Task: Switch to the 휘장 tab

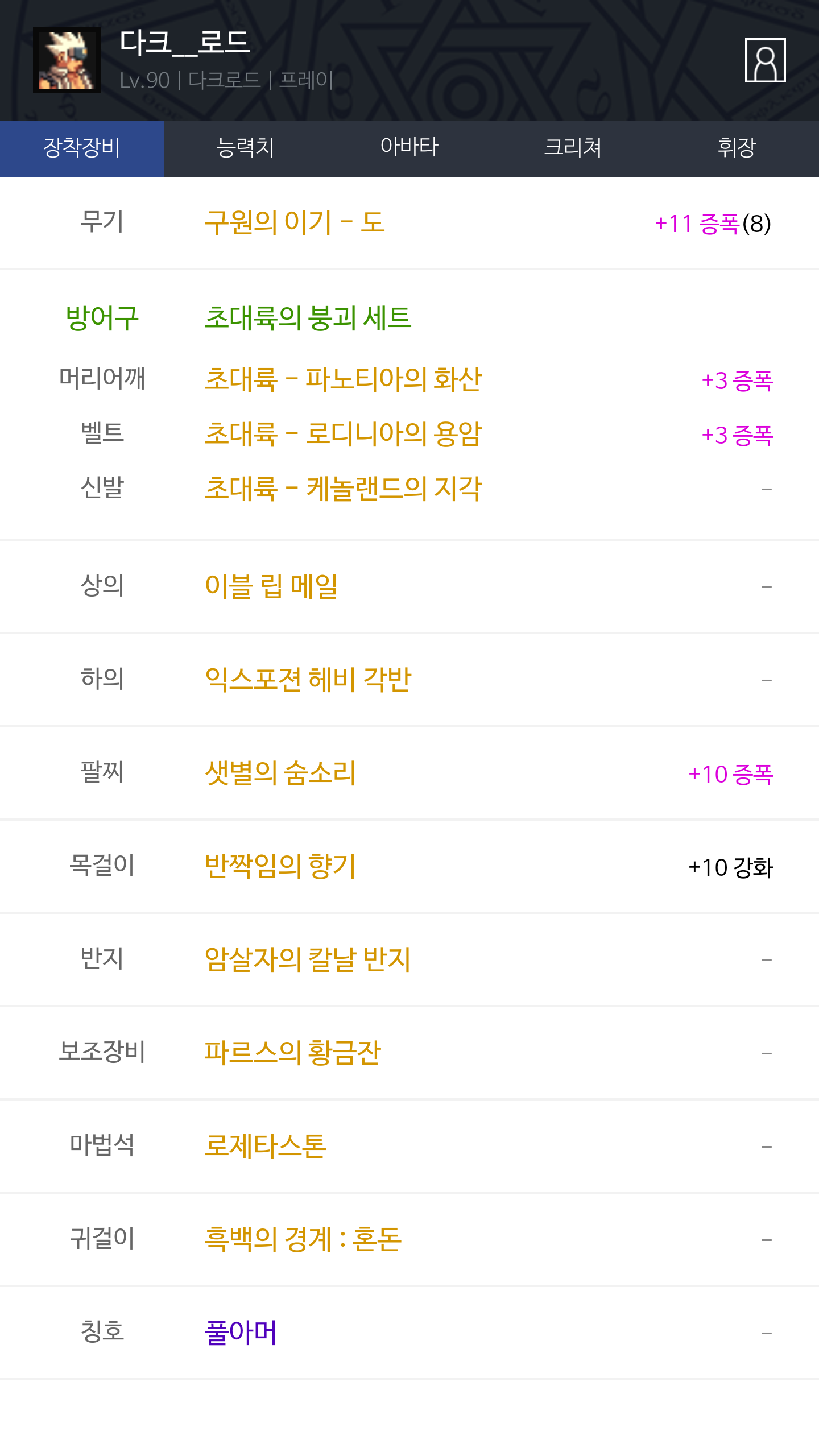Action: point(737,148)
